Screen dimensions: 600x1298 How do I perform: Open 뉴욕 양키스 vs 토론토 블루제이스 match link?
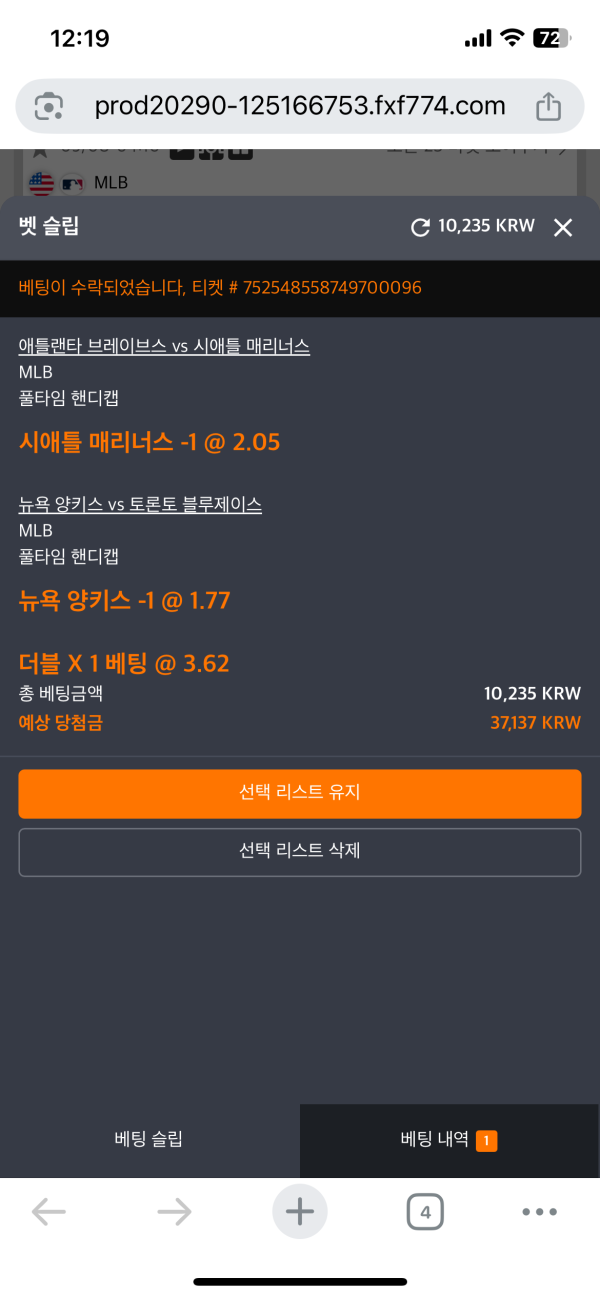(x=140, y=505)
